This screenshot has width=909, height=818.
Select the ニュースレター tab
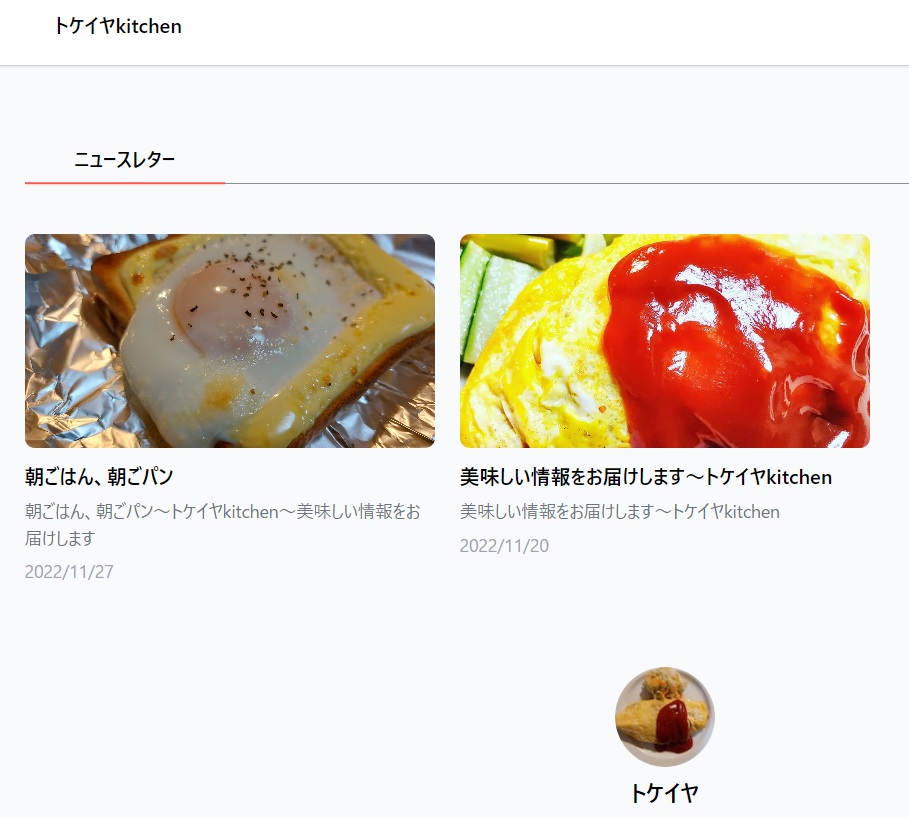coord(125,160)
